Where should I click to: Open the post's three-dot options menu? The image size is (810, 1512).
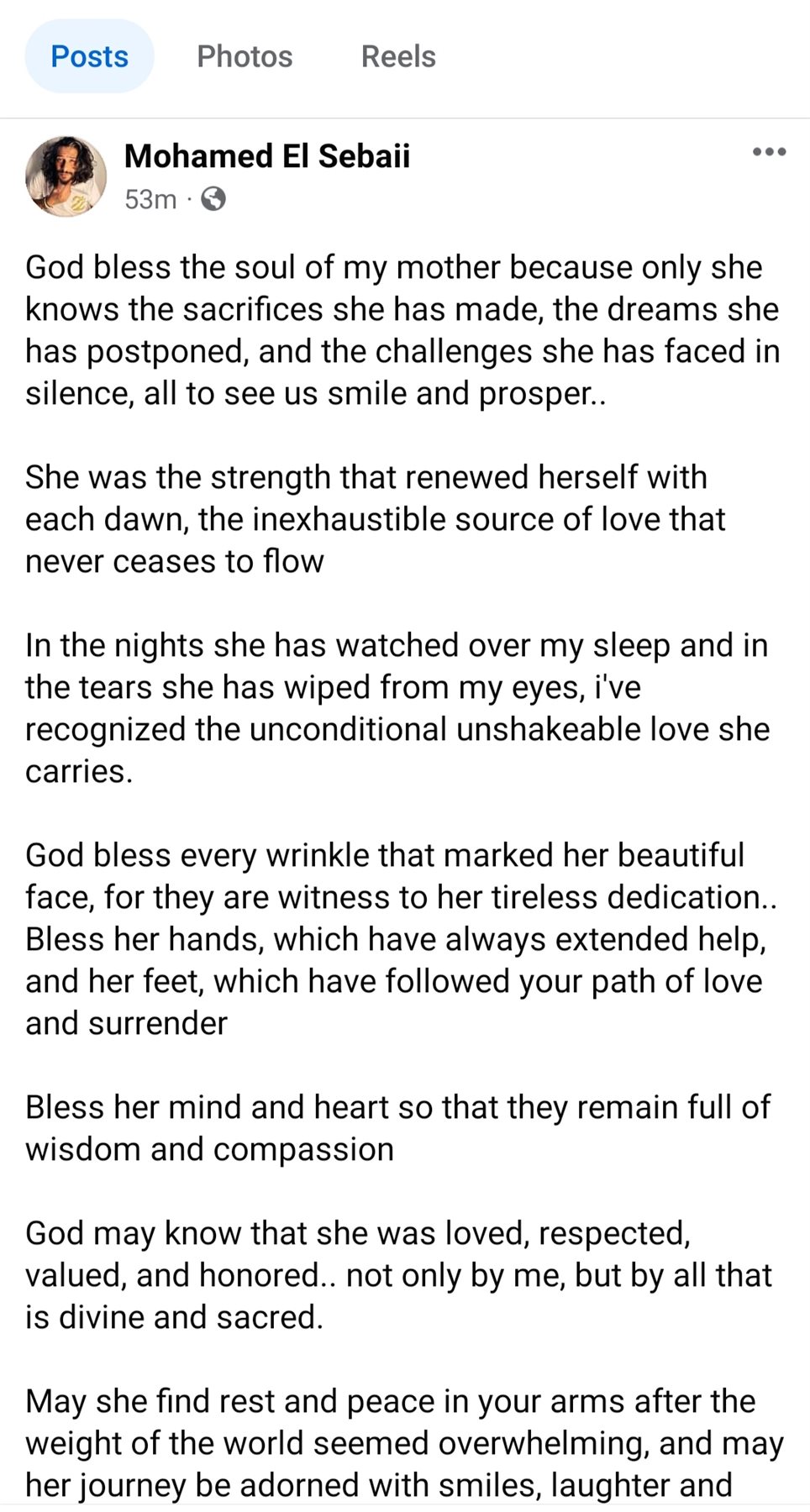pyautogui.click(x=769, y=152)
